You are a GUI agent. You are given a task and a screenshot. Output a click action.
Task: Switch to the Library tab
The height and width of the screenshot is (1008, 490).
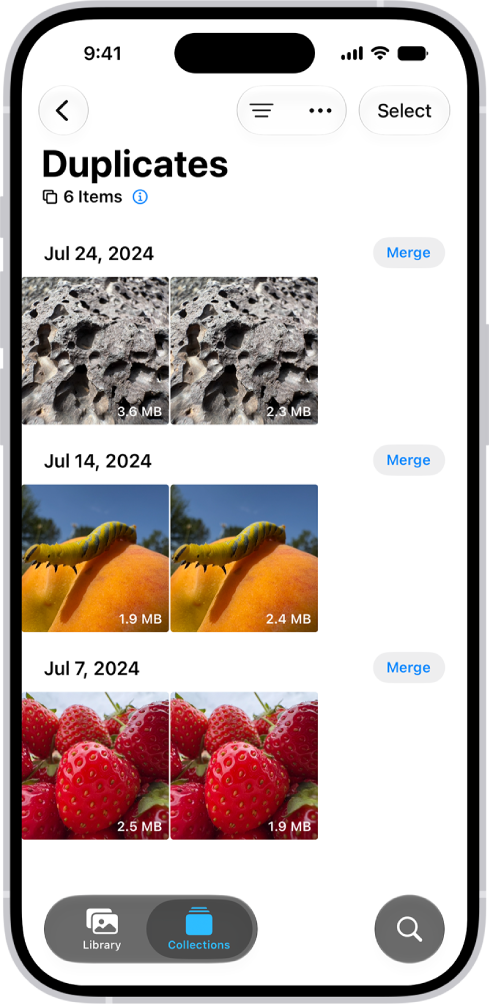102,929
